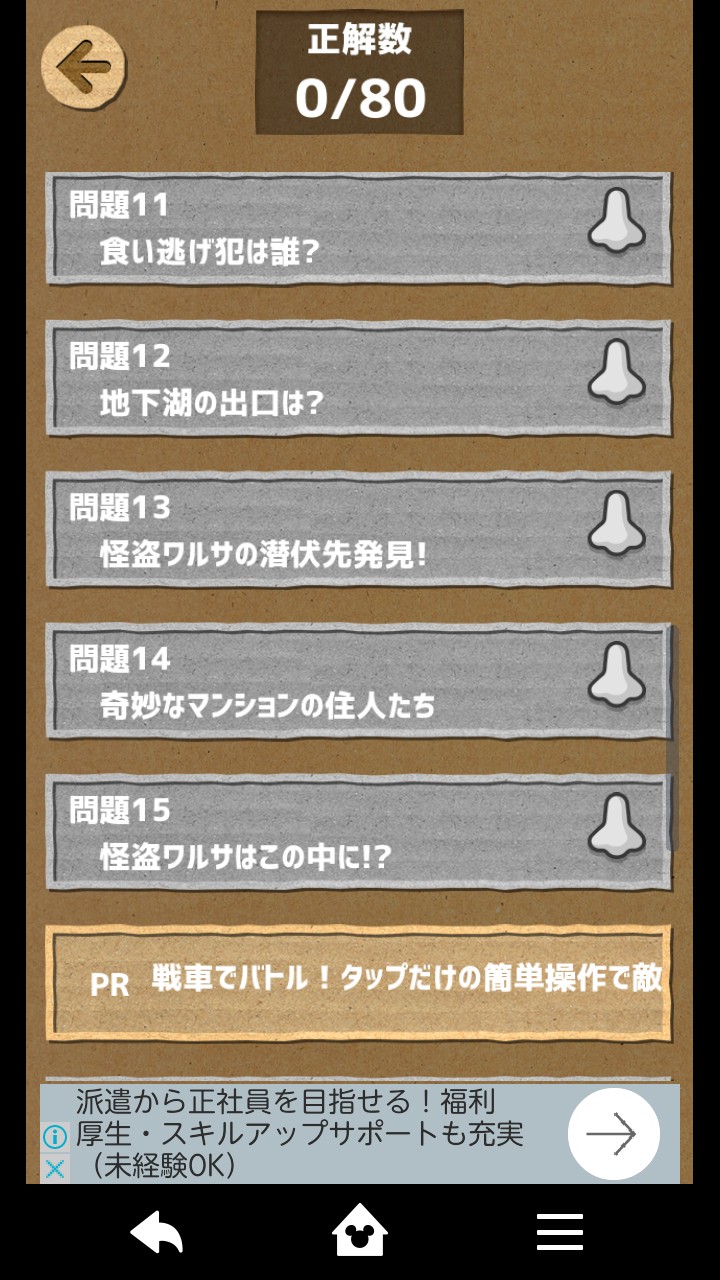The height and width of the screenshot is (1280, 720).
Task: Tap the arrow on the 派遣から正社員 ad
Action: coord(613,1134)
